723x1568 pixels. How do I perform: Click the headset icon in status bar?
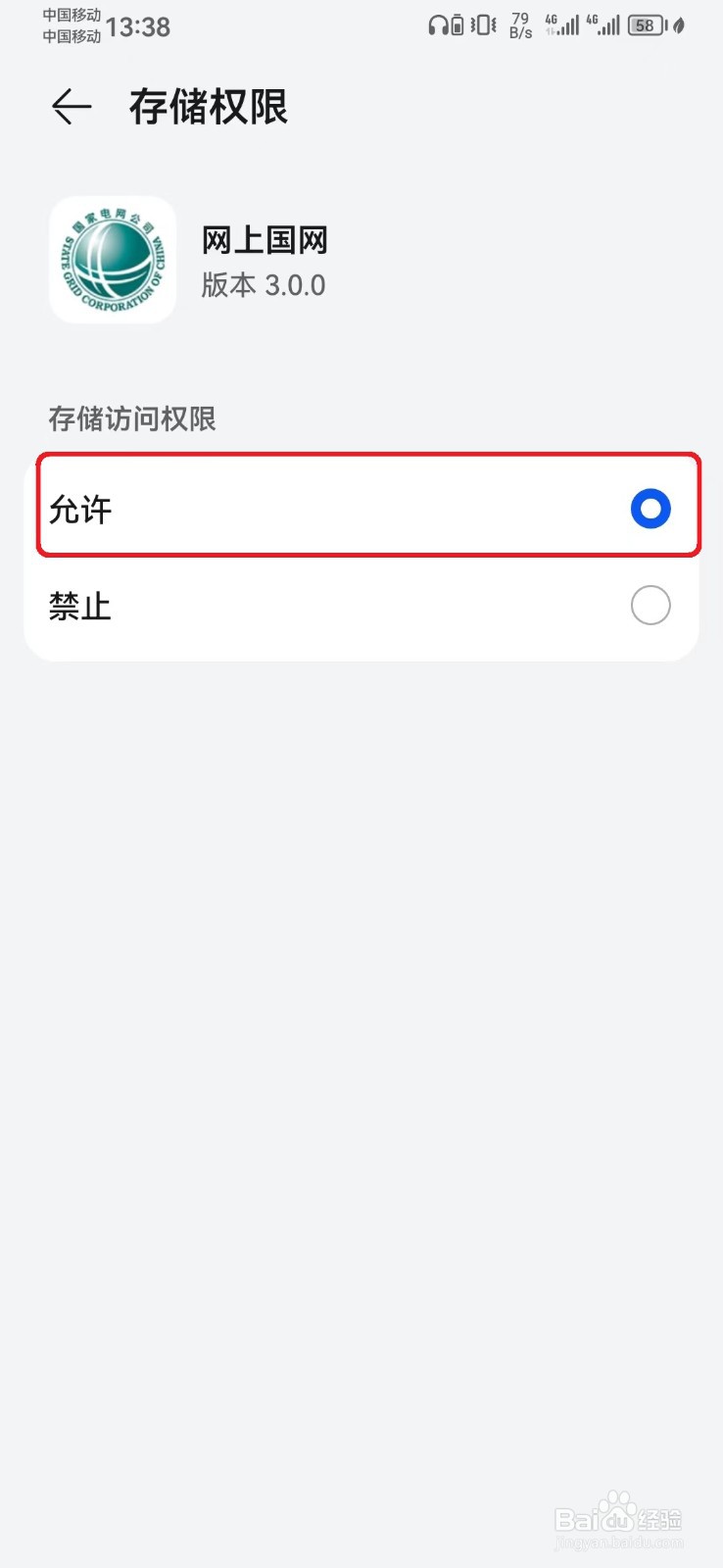point(437,24)
